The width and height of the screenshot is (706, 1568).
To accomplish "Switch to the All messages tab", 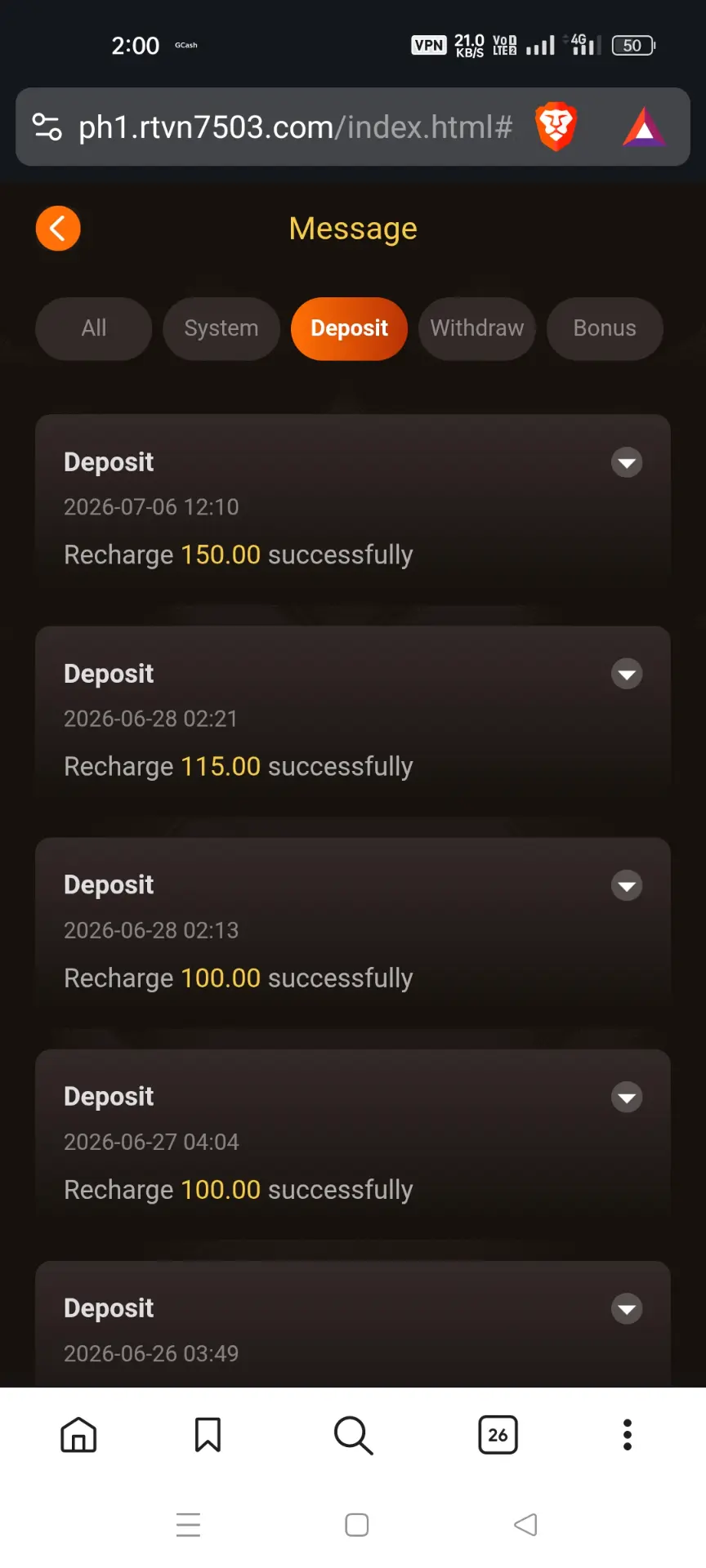I will (94, 328).
